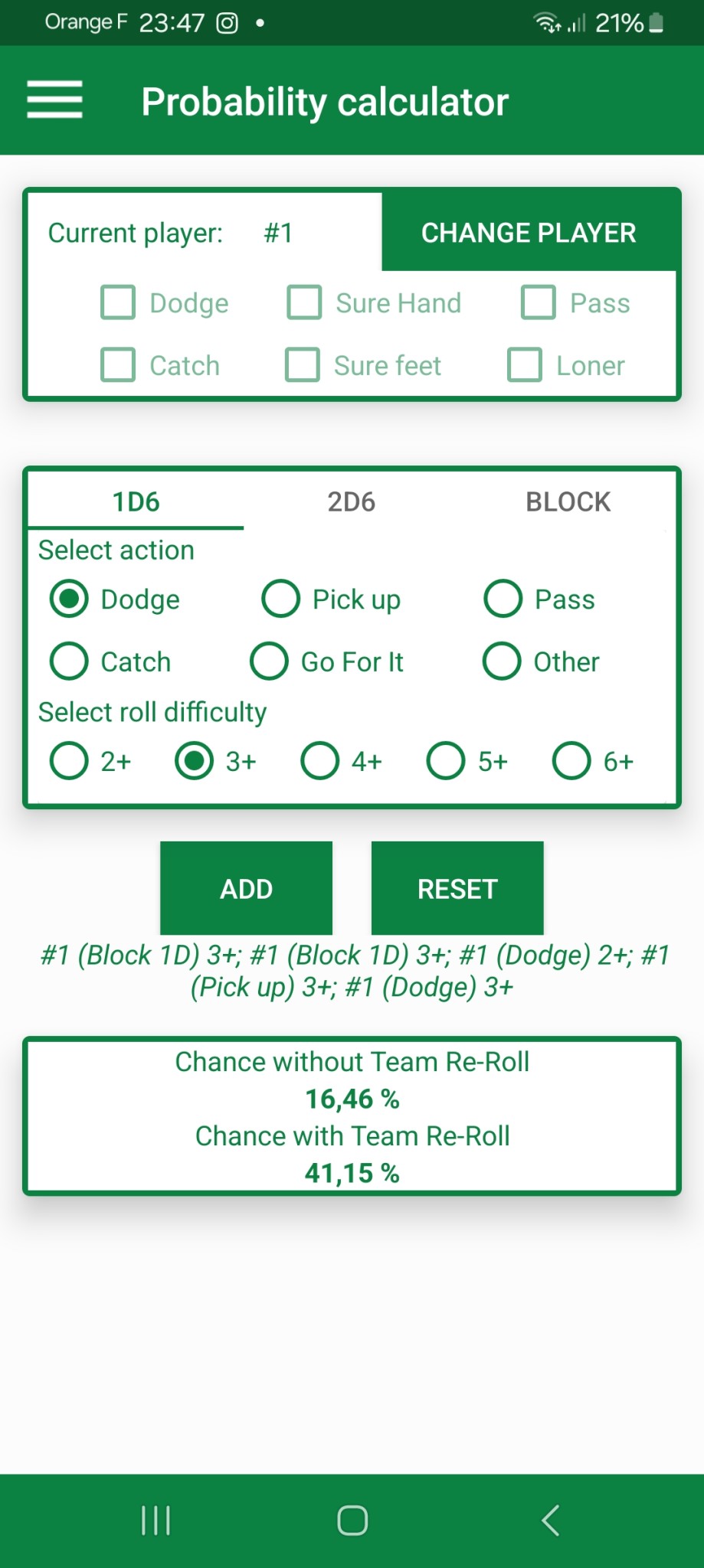Go back using system back button
Viewport: 704px width, 1568px height.
550,1521
